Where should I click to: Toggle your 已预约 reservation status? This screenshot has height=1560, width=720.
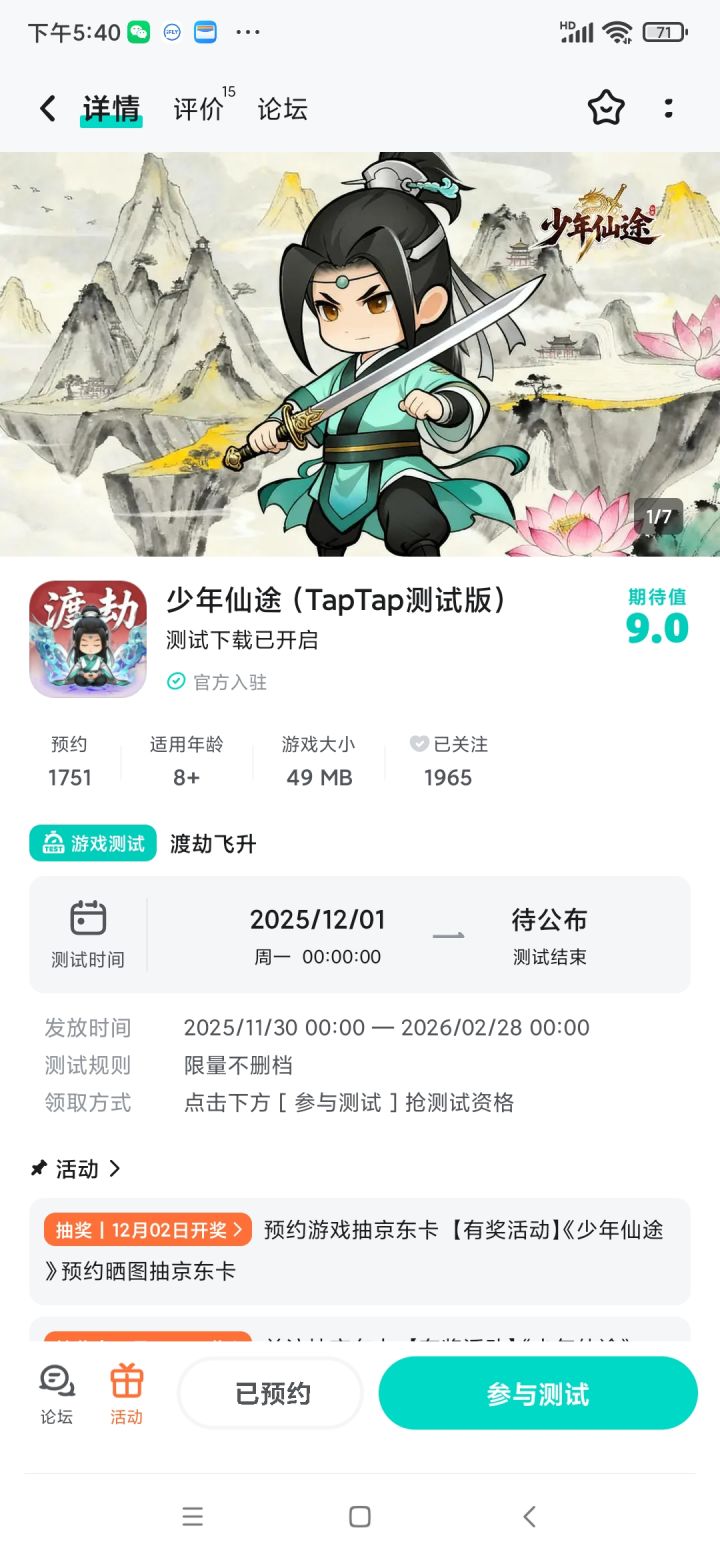click(x=270, y=1392)
